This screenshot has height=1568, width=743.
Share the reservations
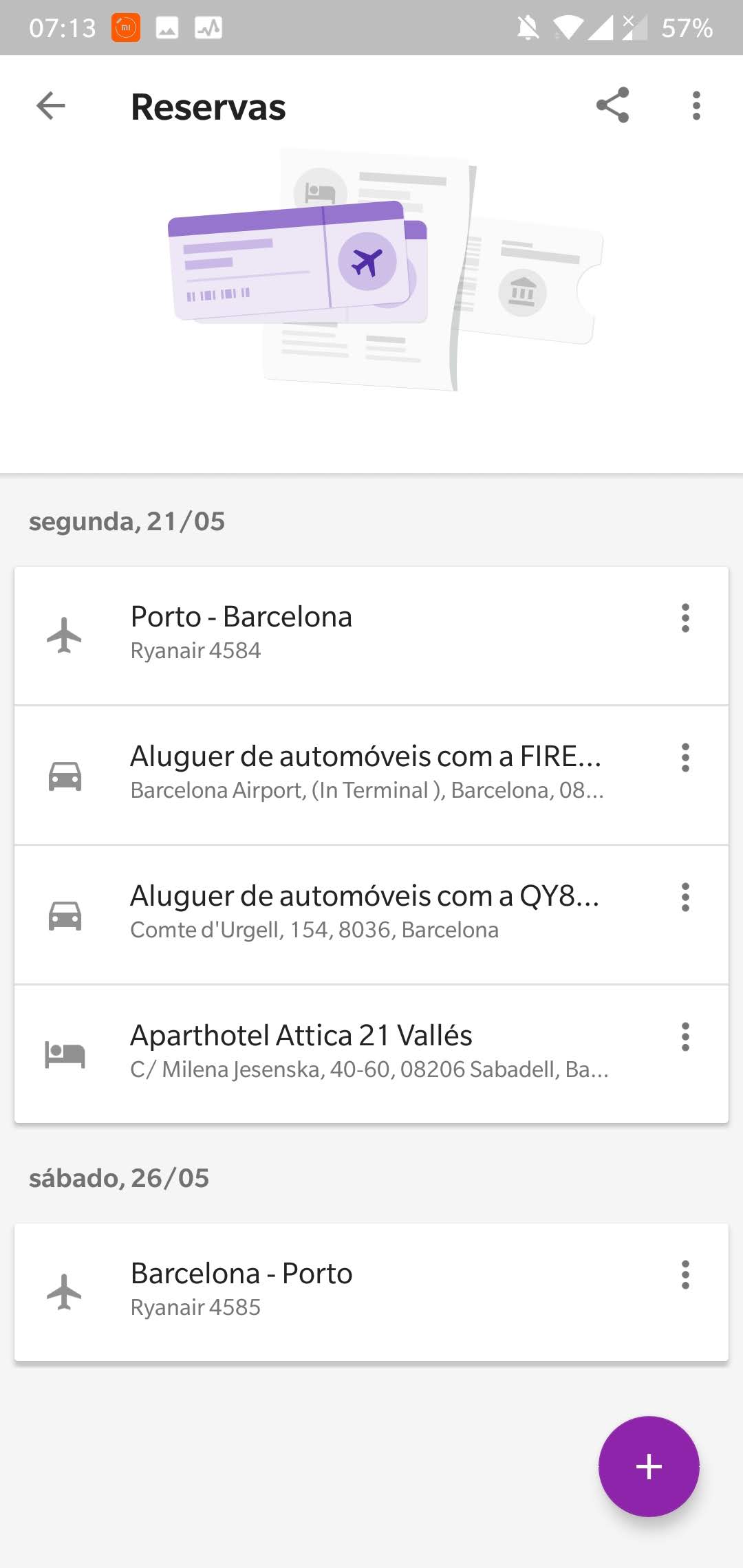tap(612, 105)
